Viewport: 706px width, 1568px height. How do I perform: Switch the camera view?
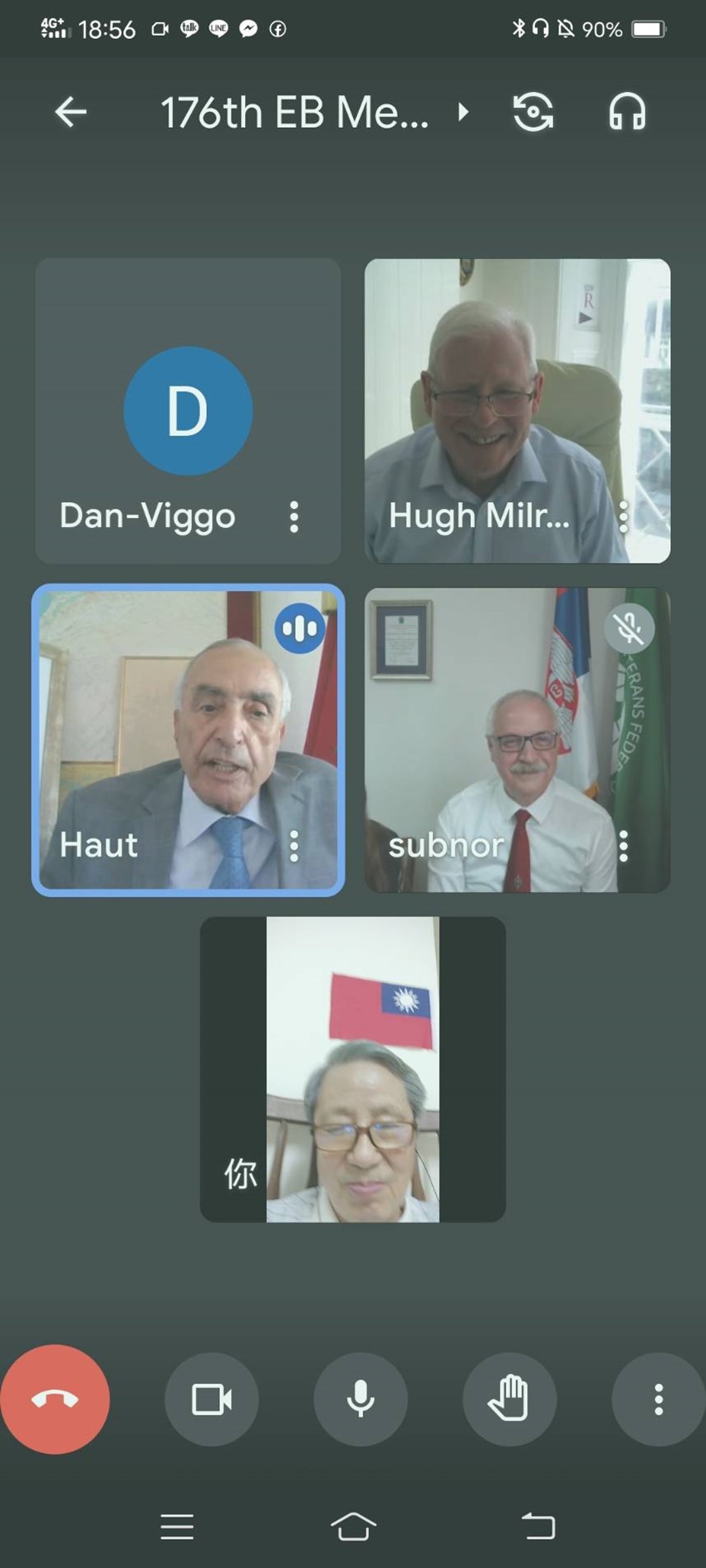(x=532, y=113)
